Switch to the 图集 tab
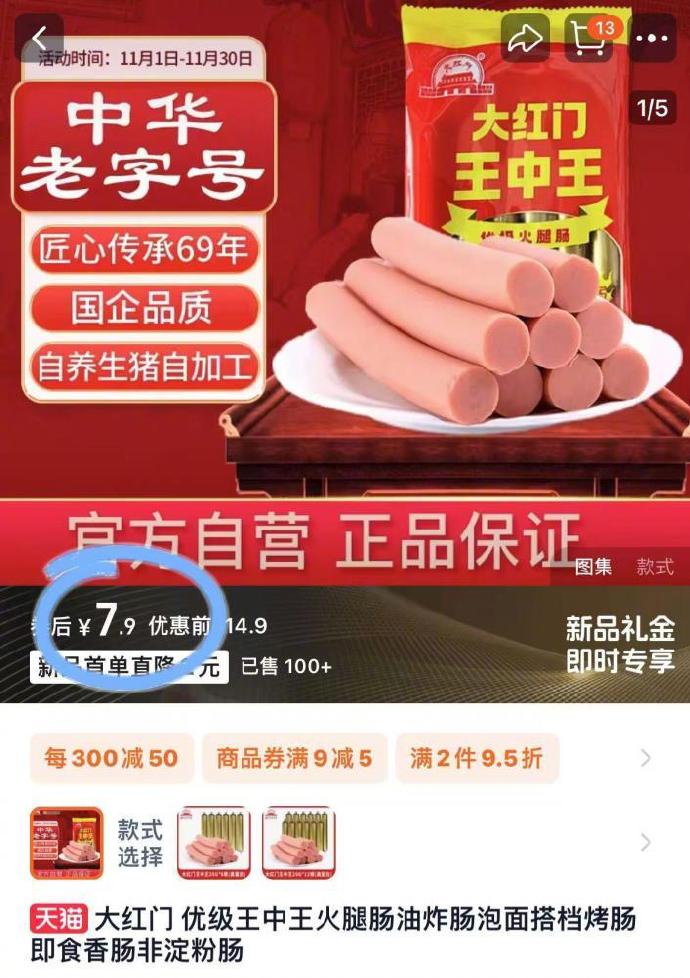 coord(593,567)
